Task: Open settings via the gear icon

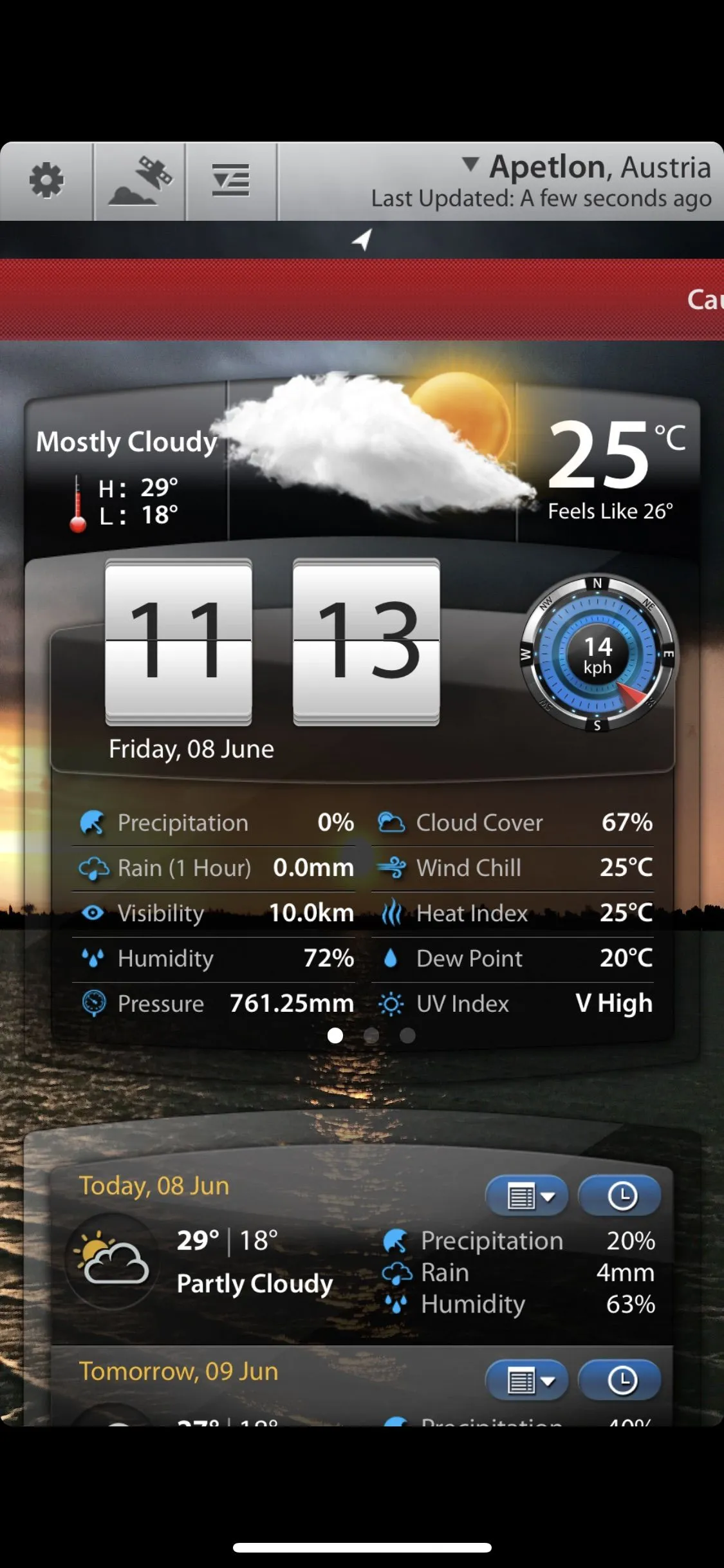Action: click(x=46, y=181)
